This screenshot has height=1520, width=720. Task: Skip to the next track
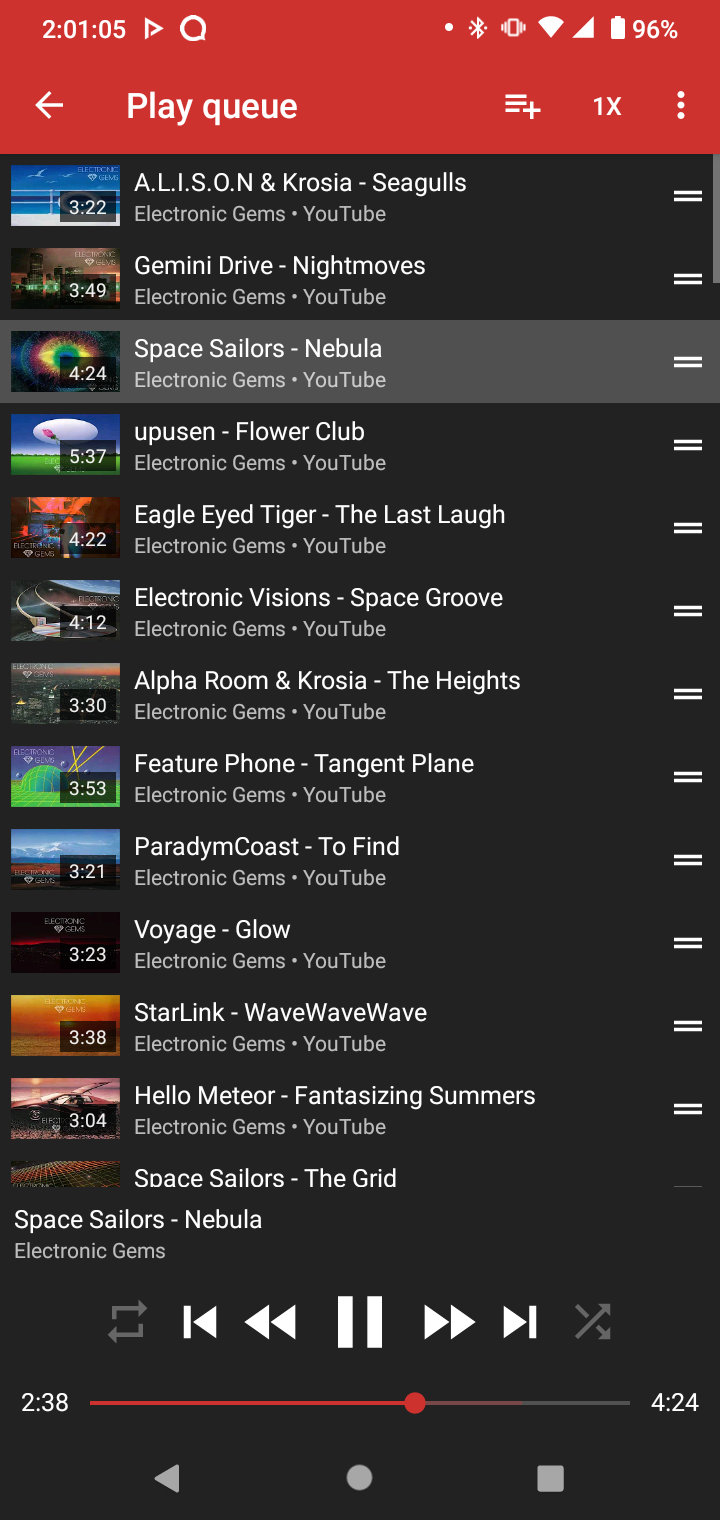click(520, 1322)
